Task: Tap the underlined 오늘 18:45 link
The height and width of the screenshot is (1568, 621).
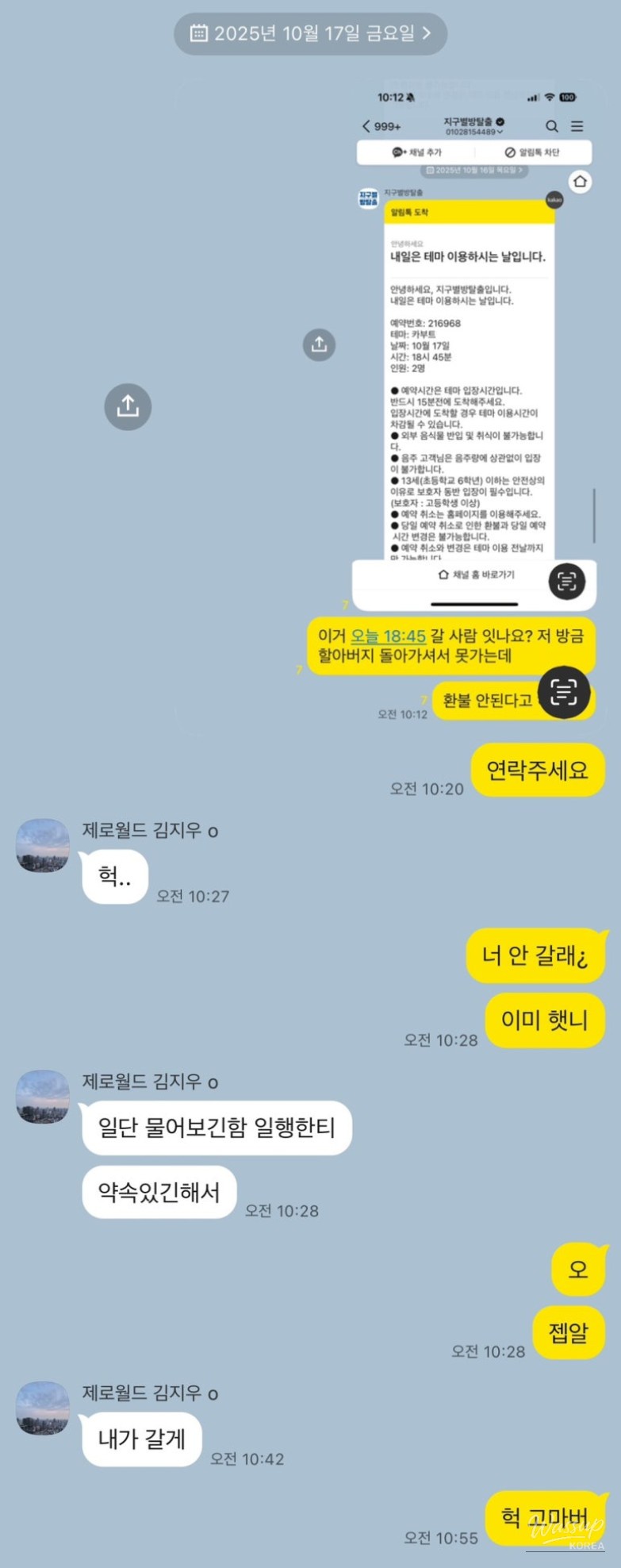Action: pyautogui.click(x=388, y=636)
